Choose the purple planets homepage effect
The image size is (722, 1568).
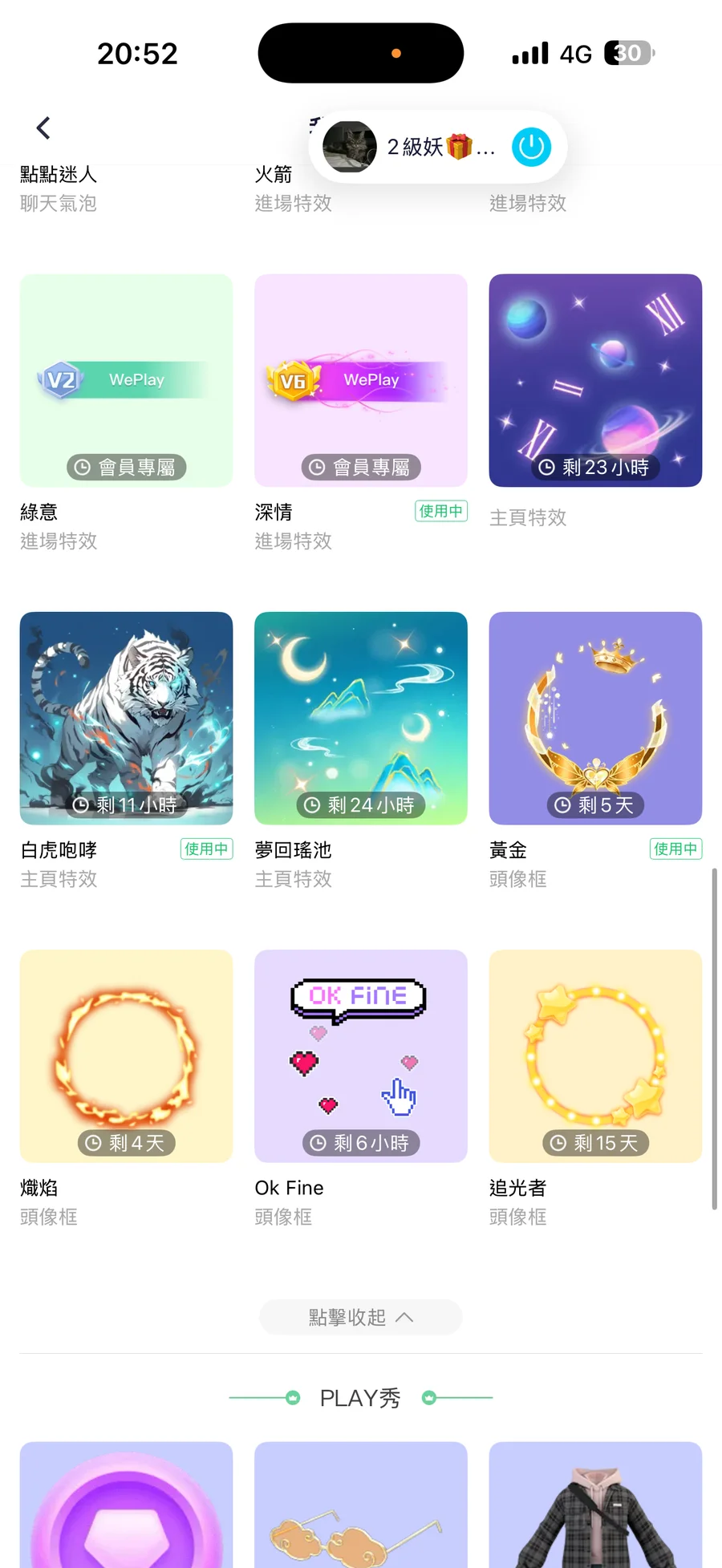click(x=595, y=380)
